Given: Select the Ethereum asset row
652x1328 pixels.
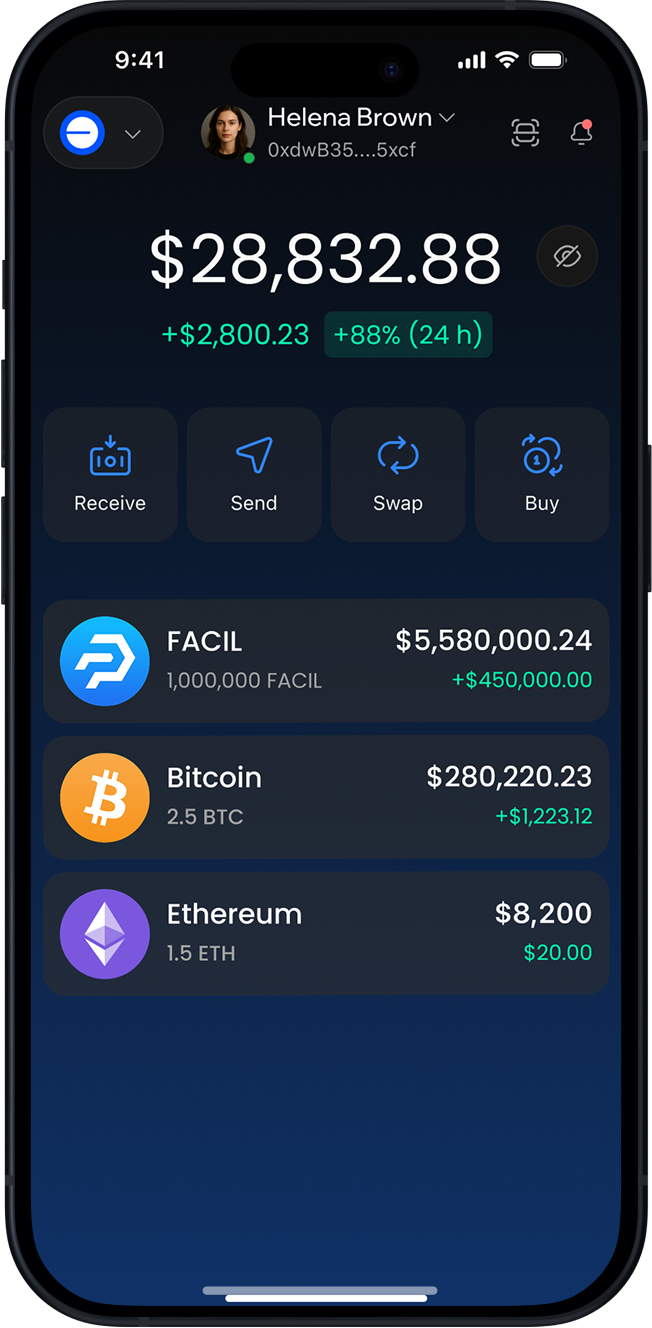Looking at the screenshot, I should 326,933.
